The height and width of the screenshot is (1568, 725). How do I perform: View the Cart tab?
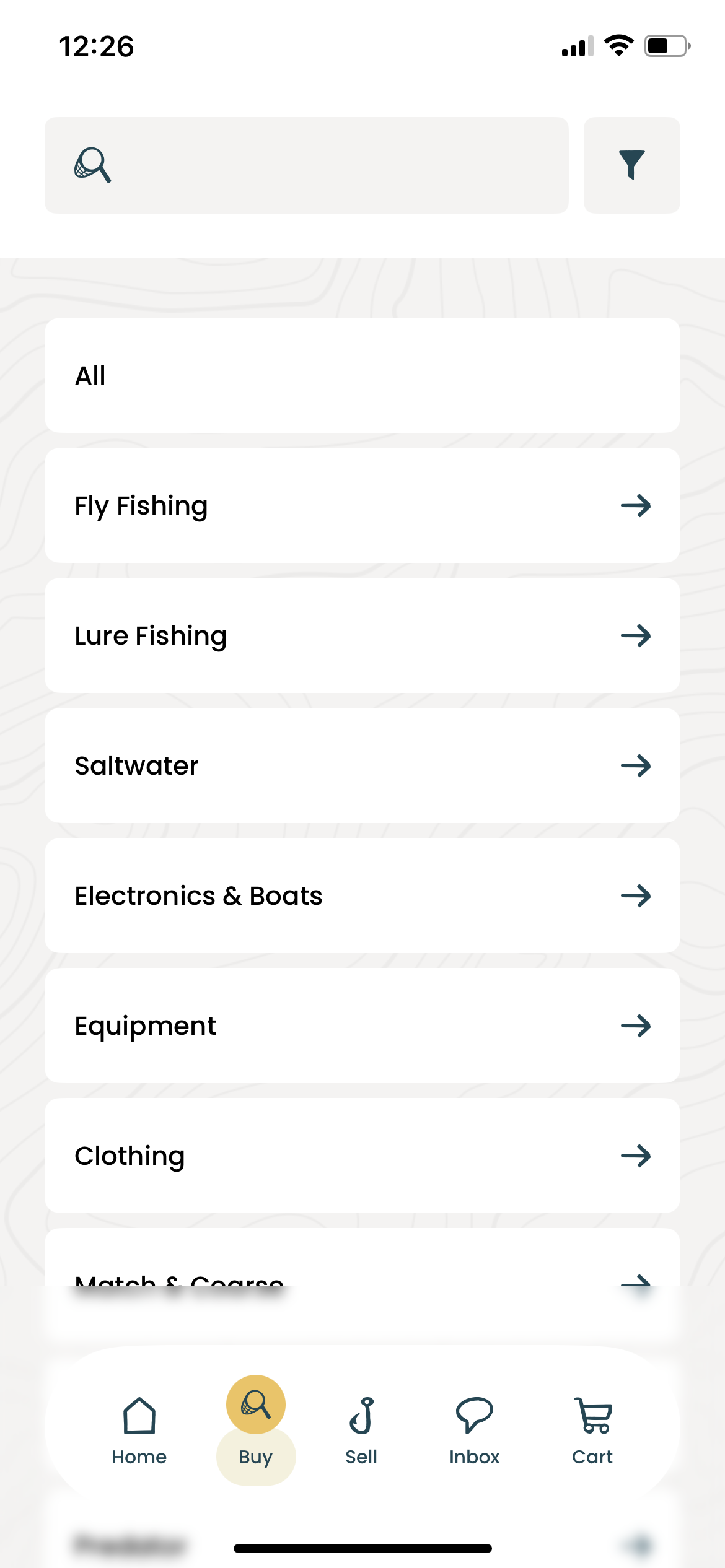click(x=592, y=1431)
